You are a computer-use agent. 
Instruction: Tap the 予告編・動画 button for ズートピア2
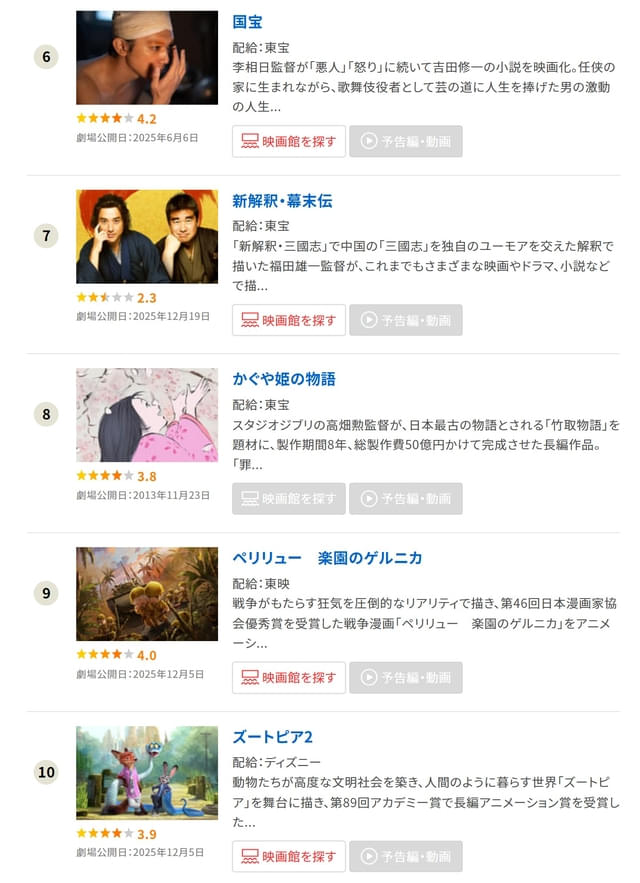[406, 856]
